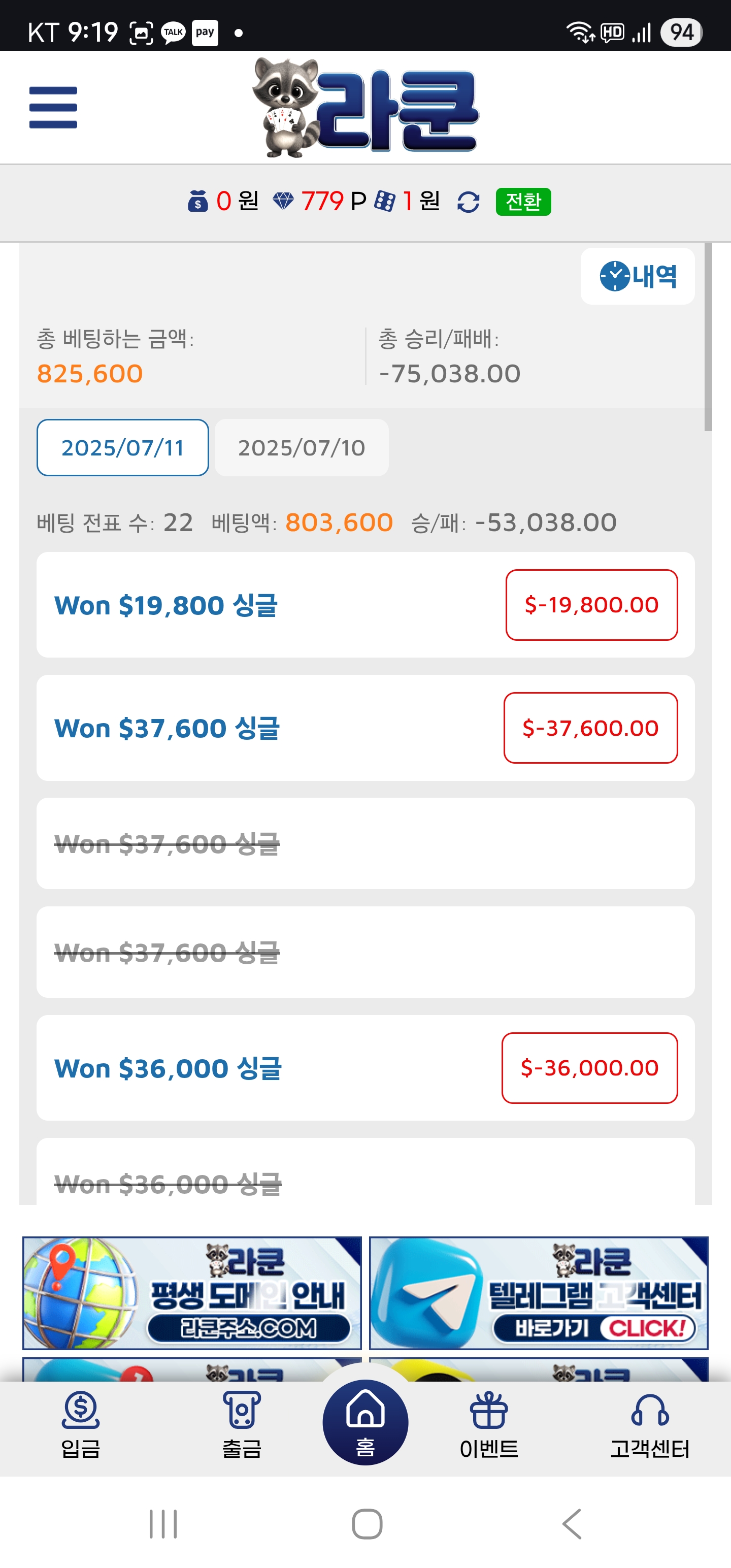The image size is (731, 1568).
Task: Tap the raccoon 라쿤 logo header
Action: (365, 107)
